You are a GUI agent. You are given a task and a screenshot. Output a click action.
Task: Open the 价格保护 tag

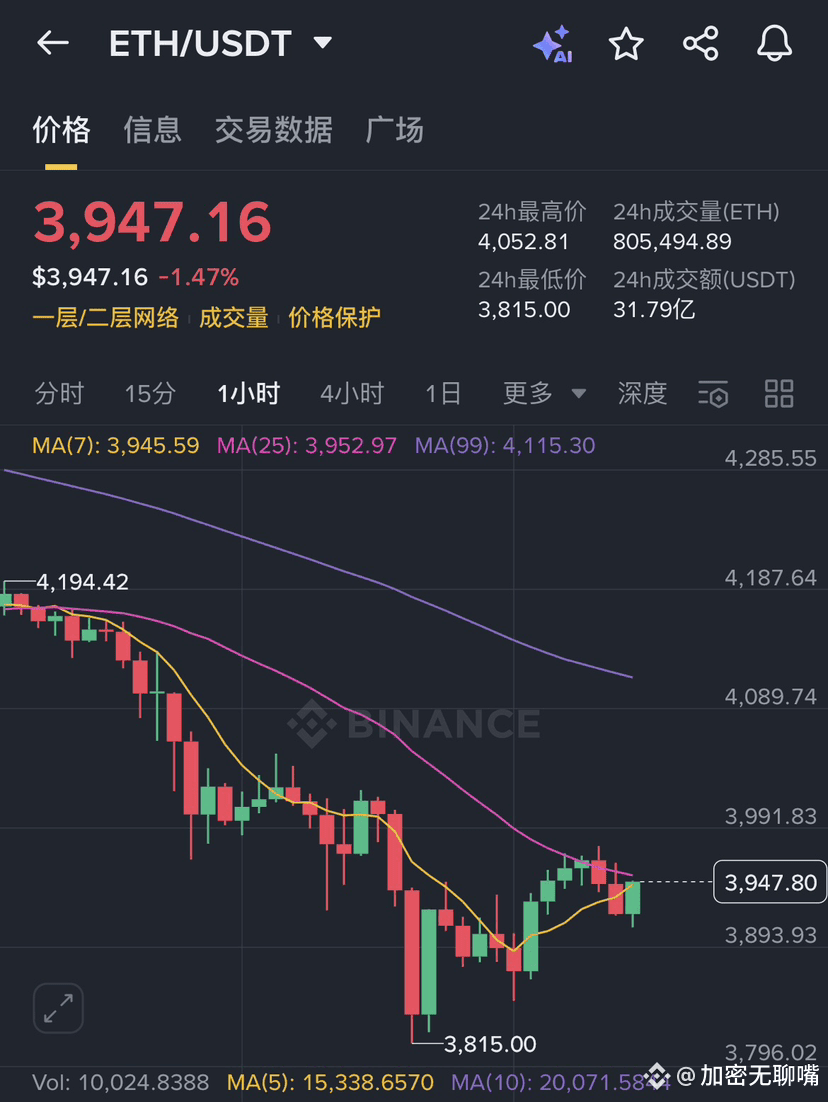click(334, 318)
